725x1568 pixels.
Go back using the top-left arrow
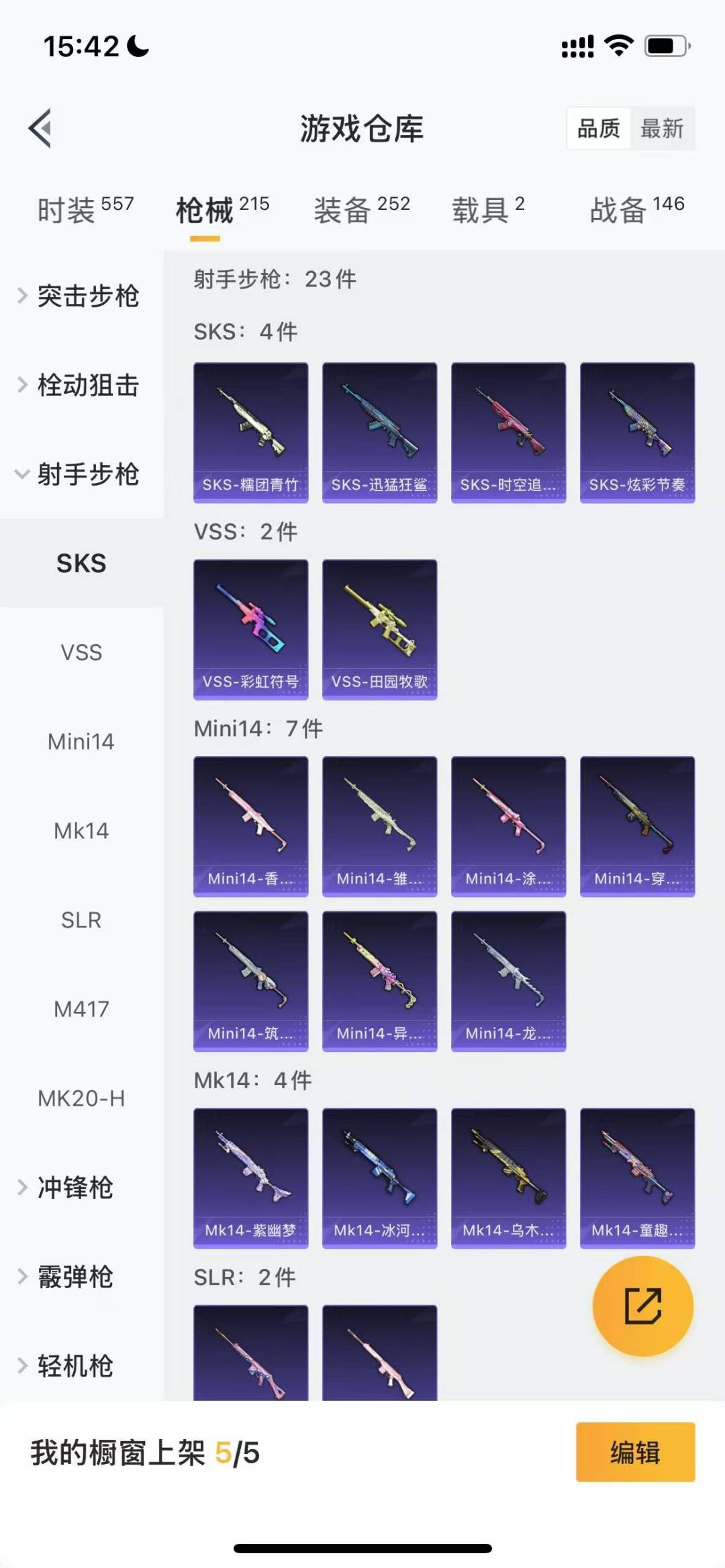click(x=40, y=128)
